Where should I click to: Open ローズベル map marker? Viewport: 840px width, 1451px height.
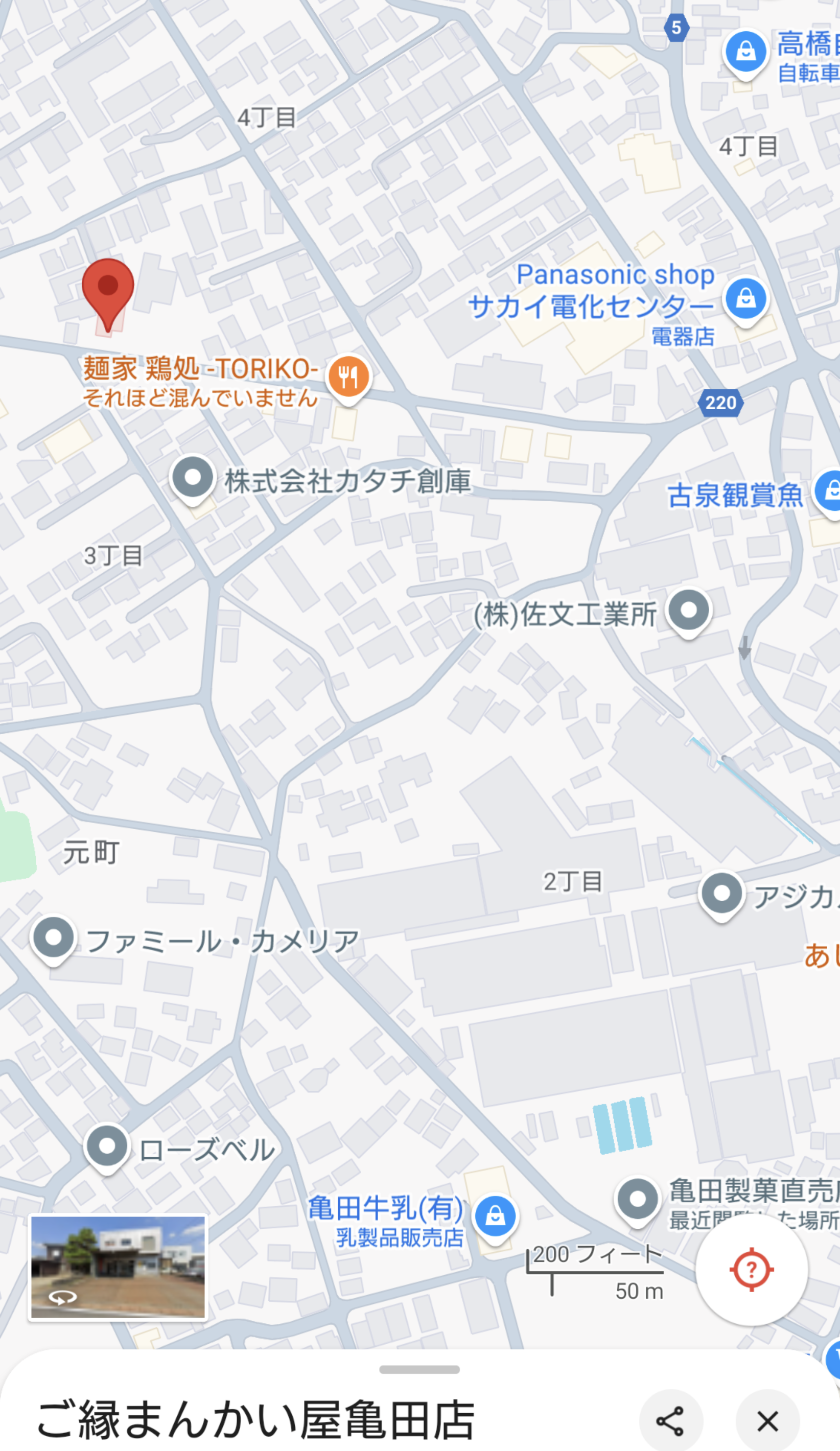pos(107,1148)
